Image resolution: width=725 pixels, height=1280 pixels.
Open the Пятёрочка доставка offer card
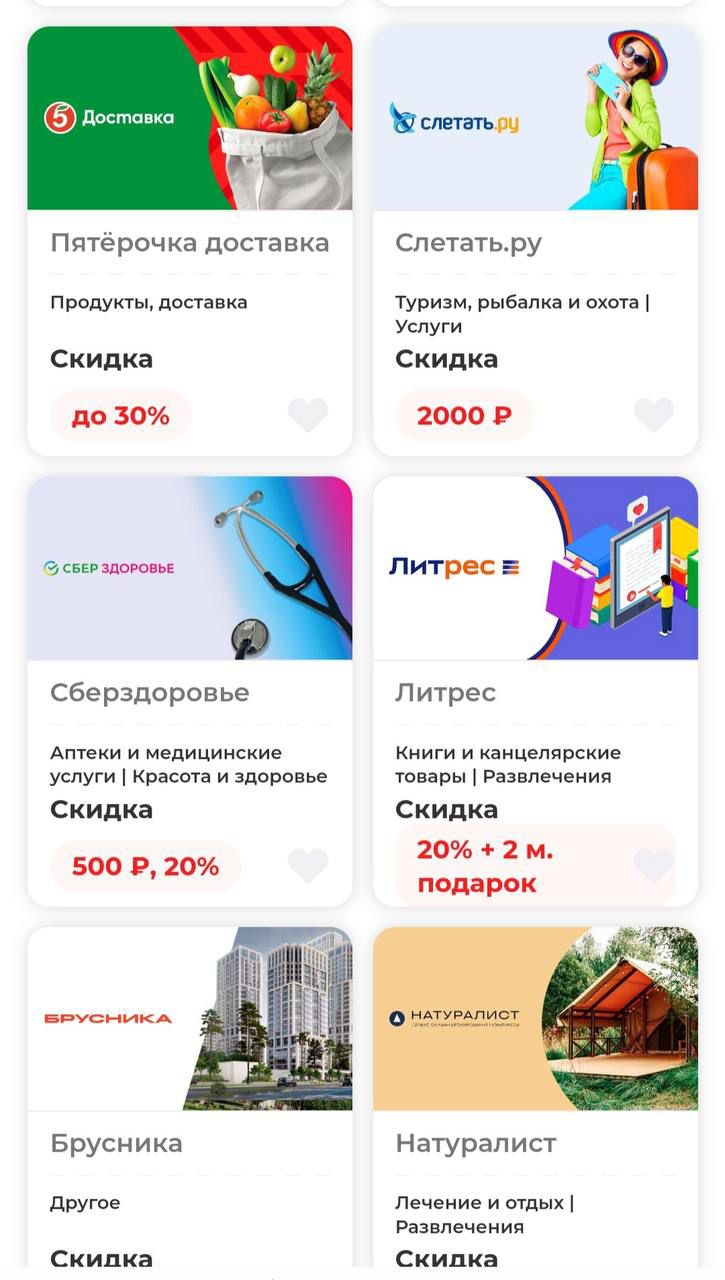click(189, 243)
